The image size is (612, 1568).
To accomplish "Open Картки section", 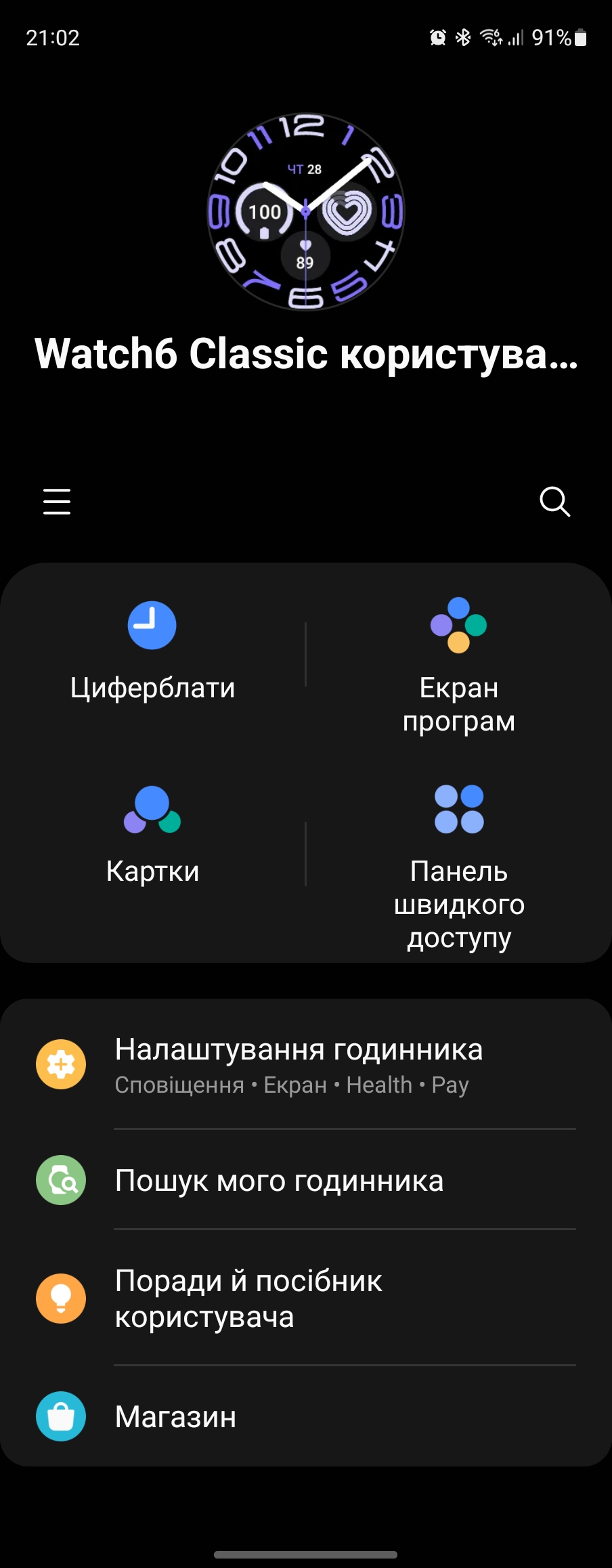I will [x=152, y=836].
